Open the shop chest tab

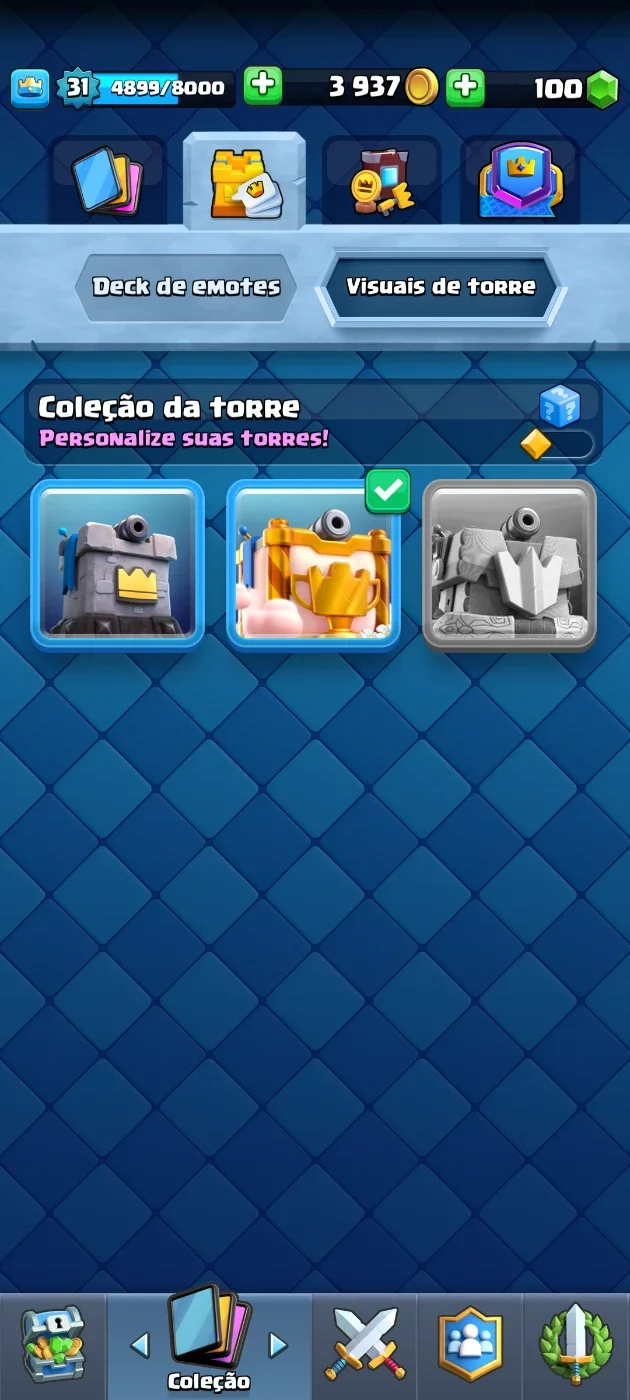pos(53,1346)
